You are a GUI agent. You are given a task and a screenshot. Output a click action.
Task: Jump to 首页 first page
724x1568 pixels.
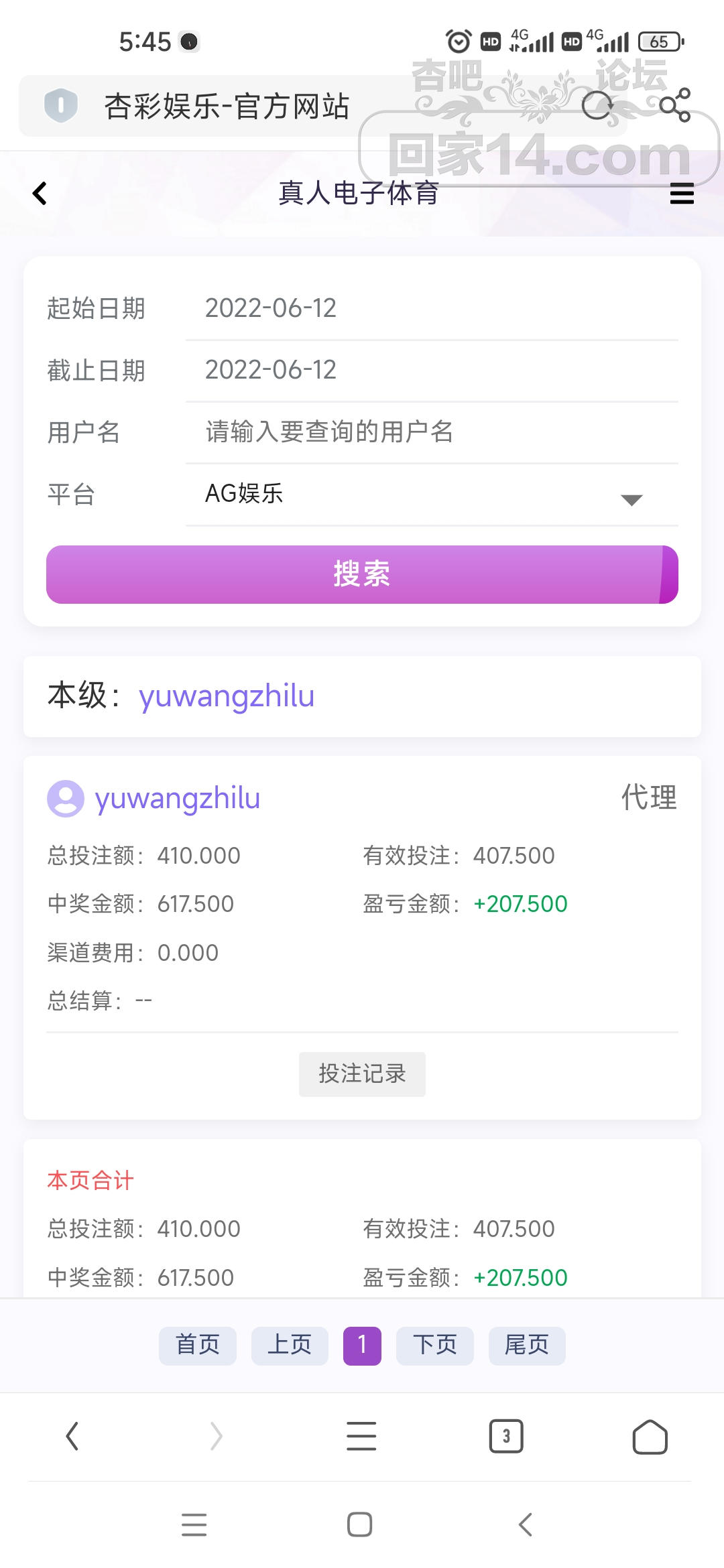(198, 1345)
